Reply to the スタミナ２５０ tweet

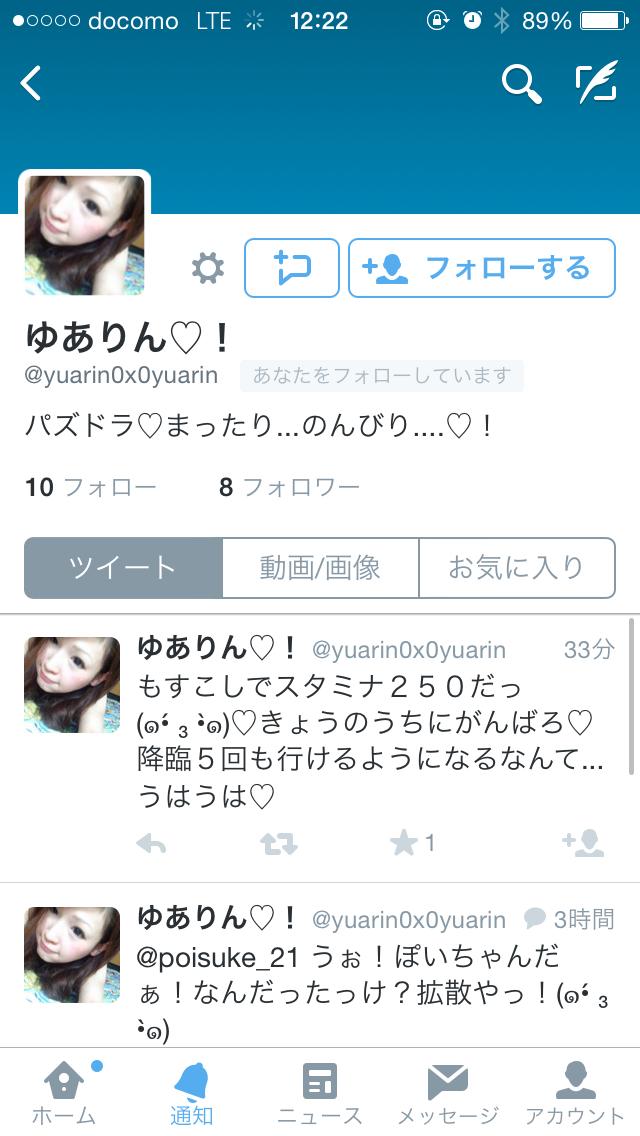coord(151,844)
